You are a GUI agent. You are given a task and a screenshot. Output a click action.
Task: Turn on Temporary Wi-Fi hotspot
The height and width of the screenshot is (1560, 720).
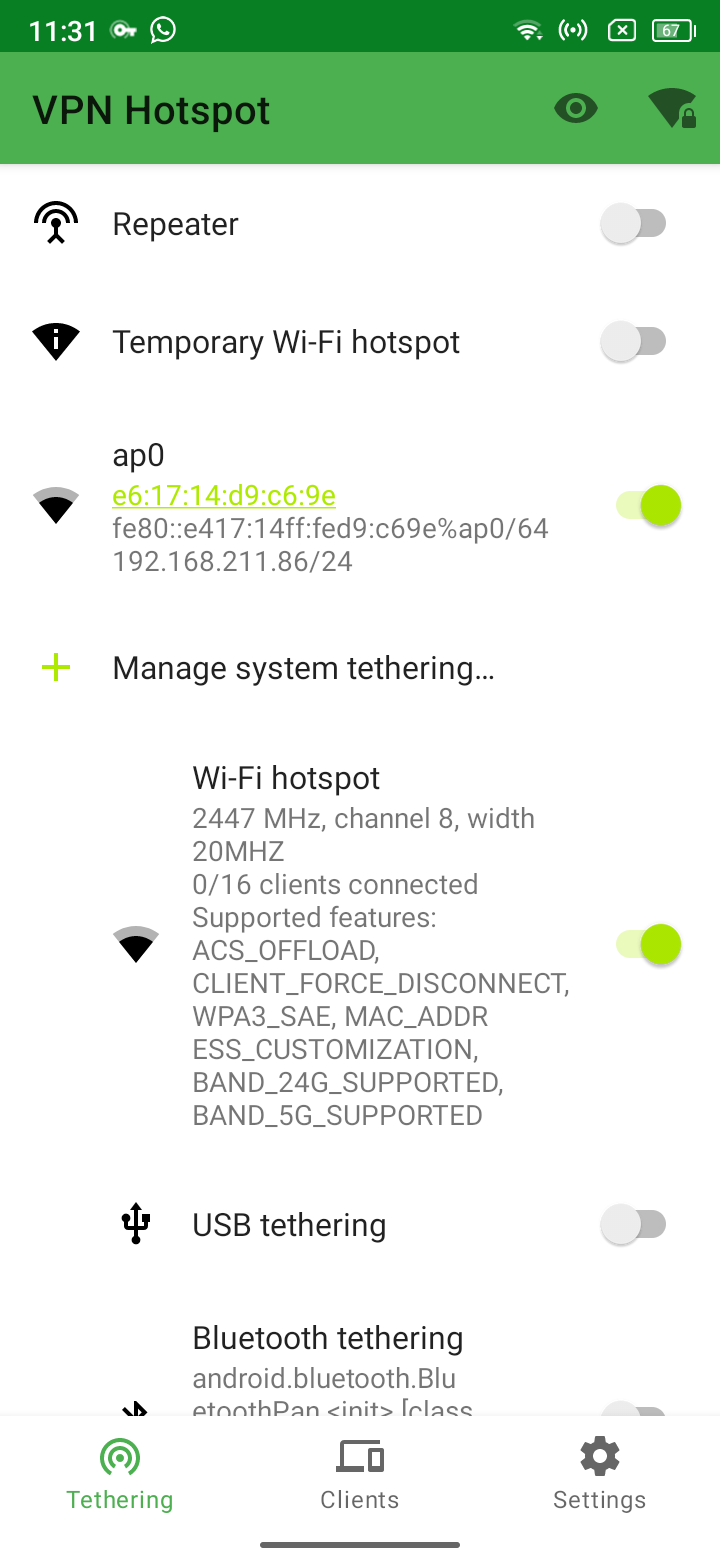pyautogui.click(x=634, y=341)
